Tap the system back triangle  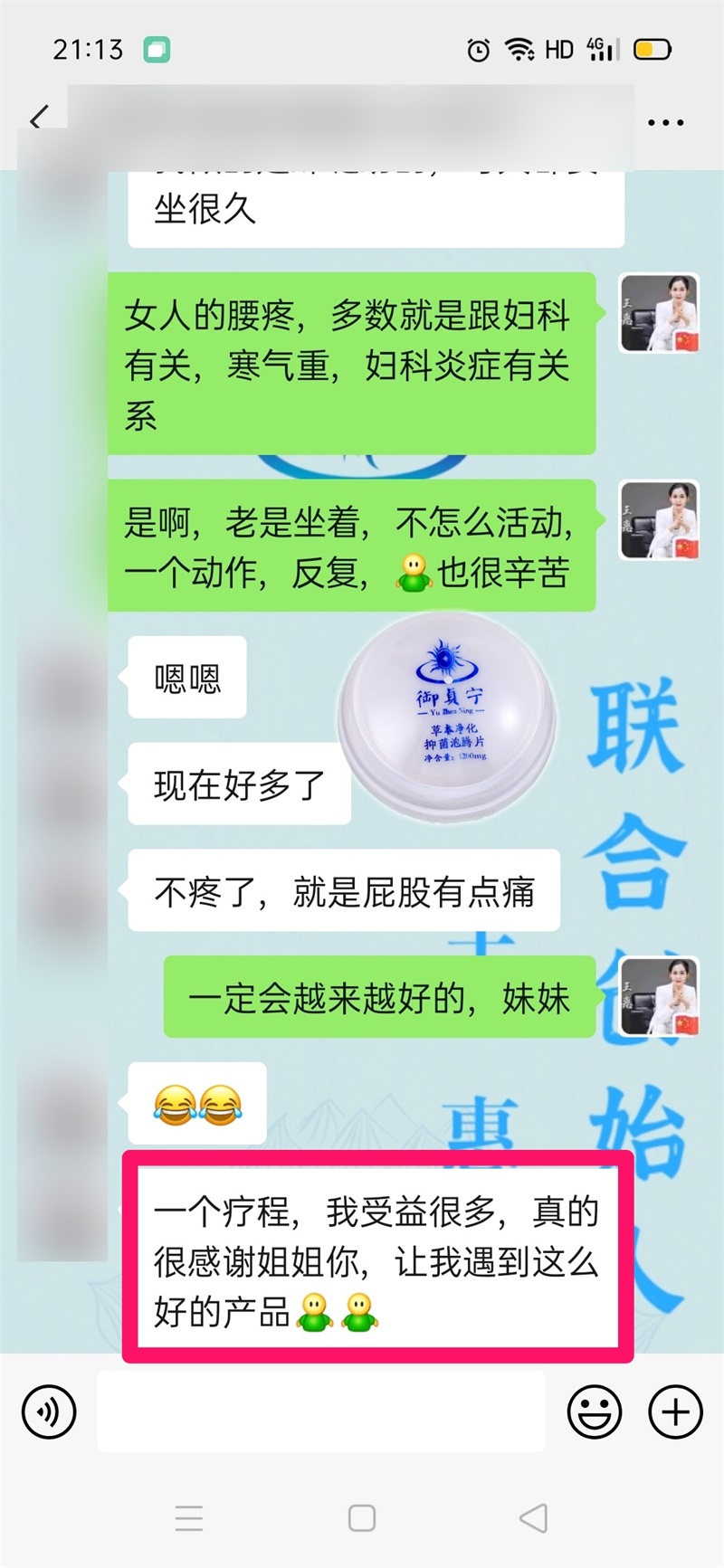click(534, 1517)
